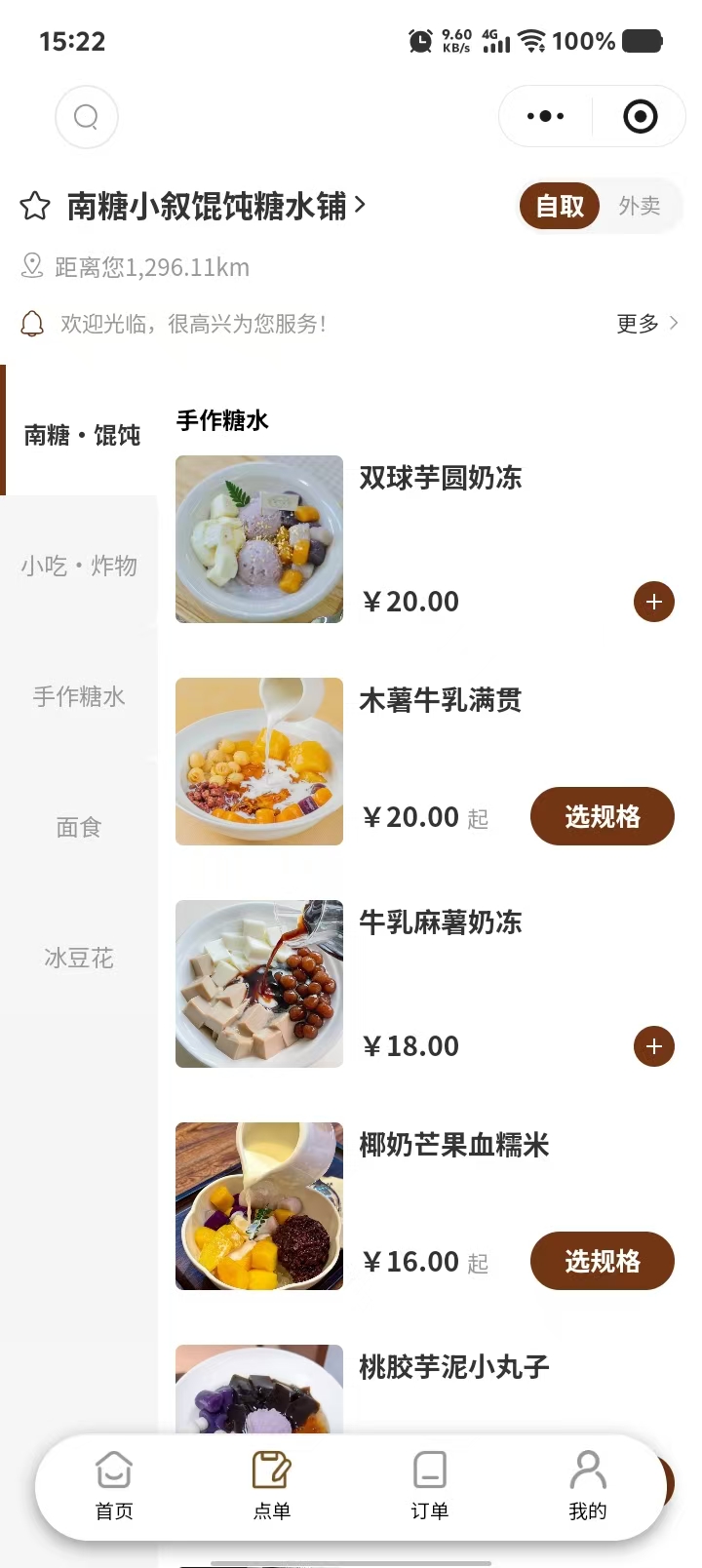Favorite the store with the star icon

[35, 206]
